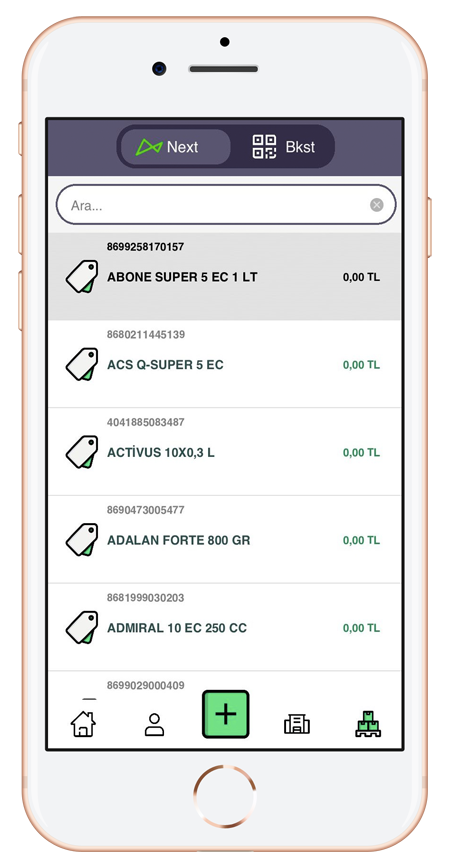Switch to the Next segment
Viewport: 450px width, 867px height.
(175, 147)
